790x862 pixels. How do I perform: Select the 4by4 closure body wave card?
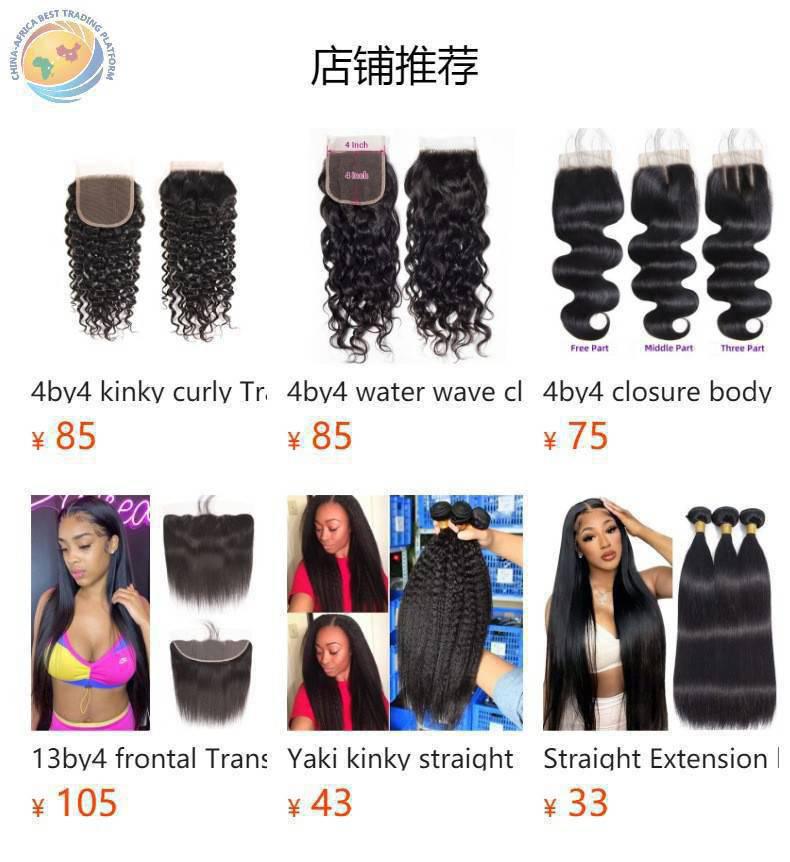660,246
